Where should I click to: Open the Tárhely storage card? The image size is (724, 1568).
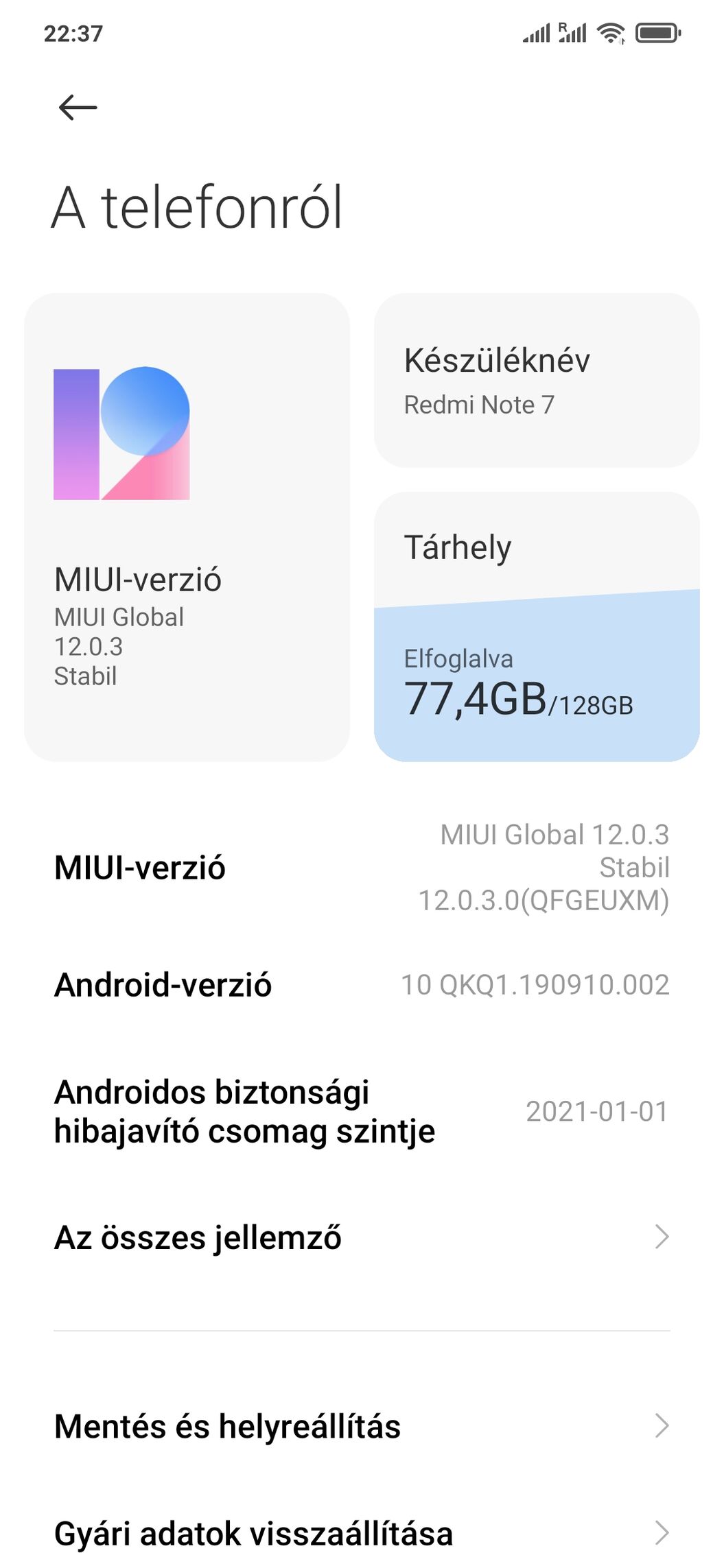point(536,626)
